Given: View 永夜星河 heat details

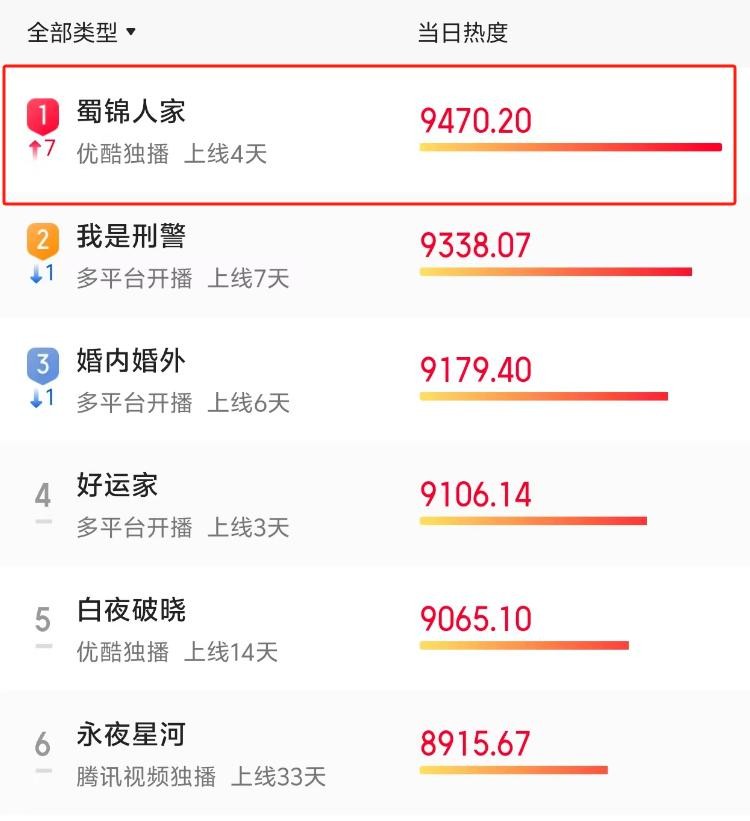Looking at the screenshot, I should pos(475,745).
